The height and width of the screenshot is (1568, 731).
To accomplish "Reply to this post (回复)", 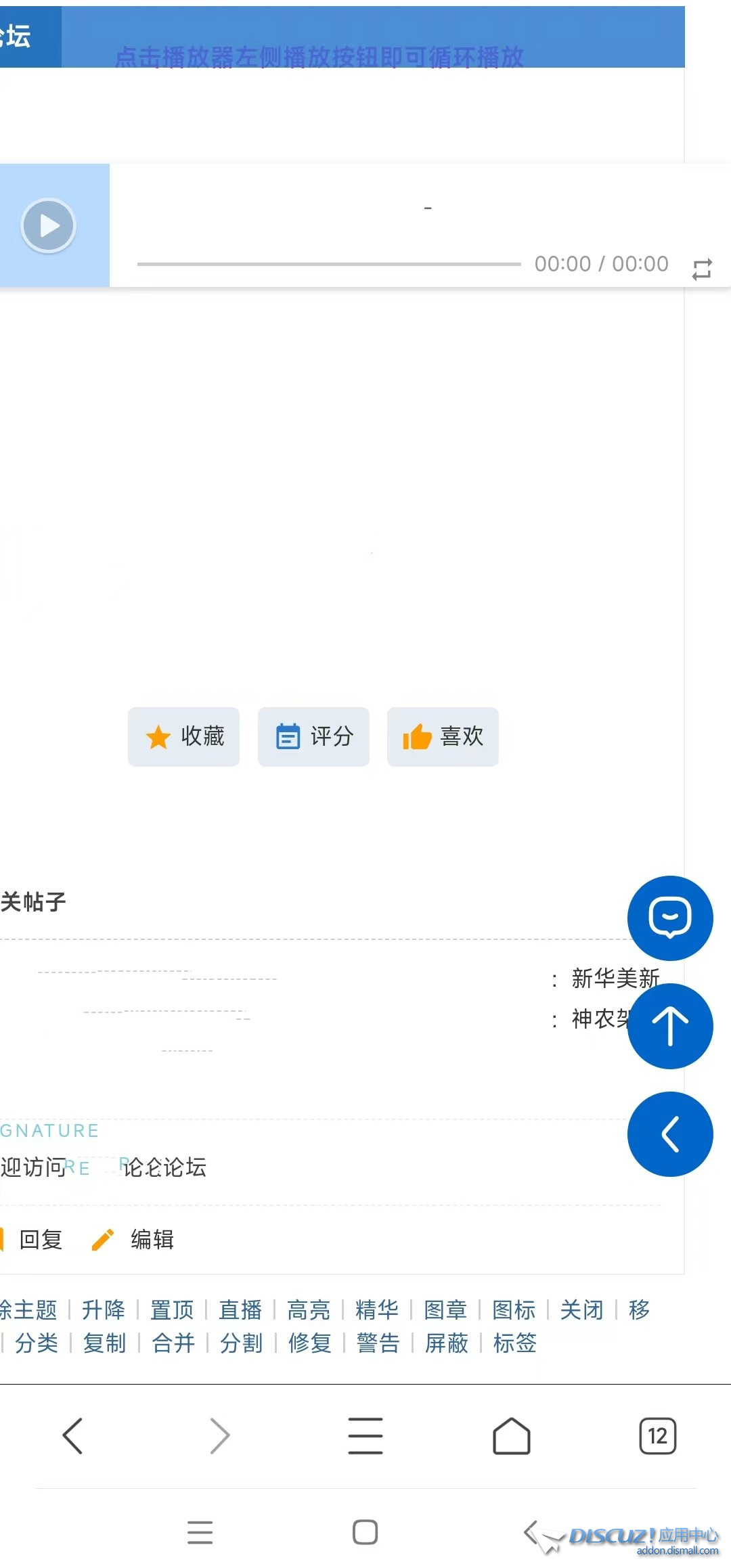I will (x=39, y=1239).
